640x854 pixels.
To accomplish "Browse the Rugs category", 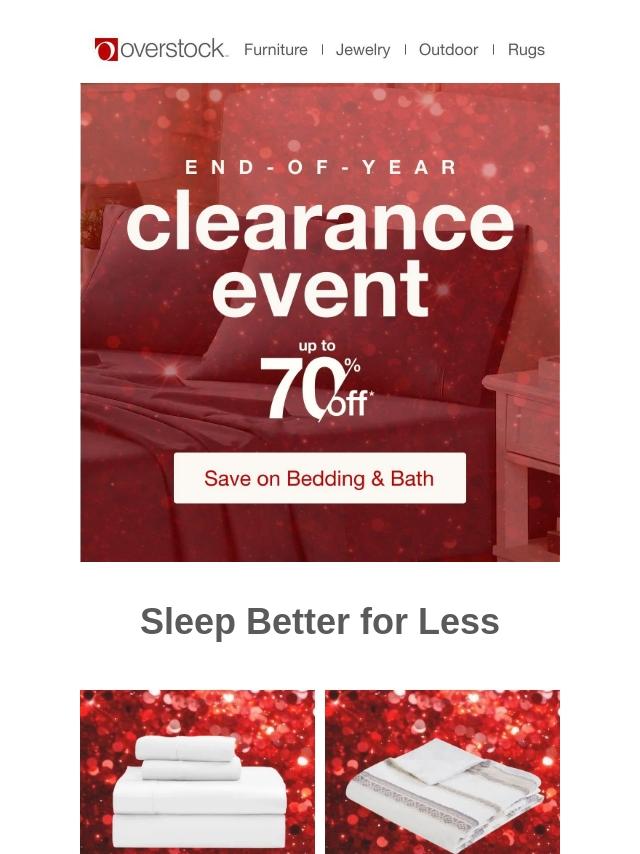I will click(526, 50).
